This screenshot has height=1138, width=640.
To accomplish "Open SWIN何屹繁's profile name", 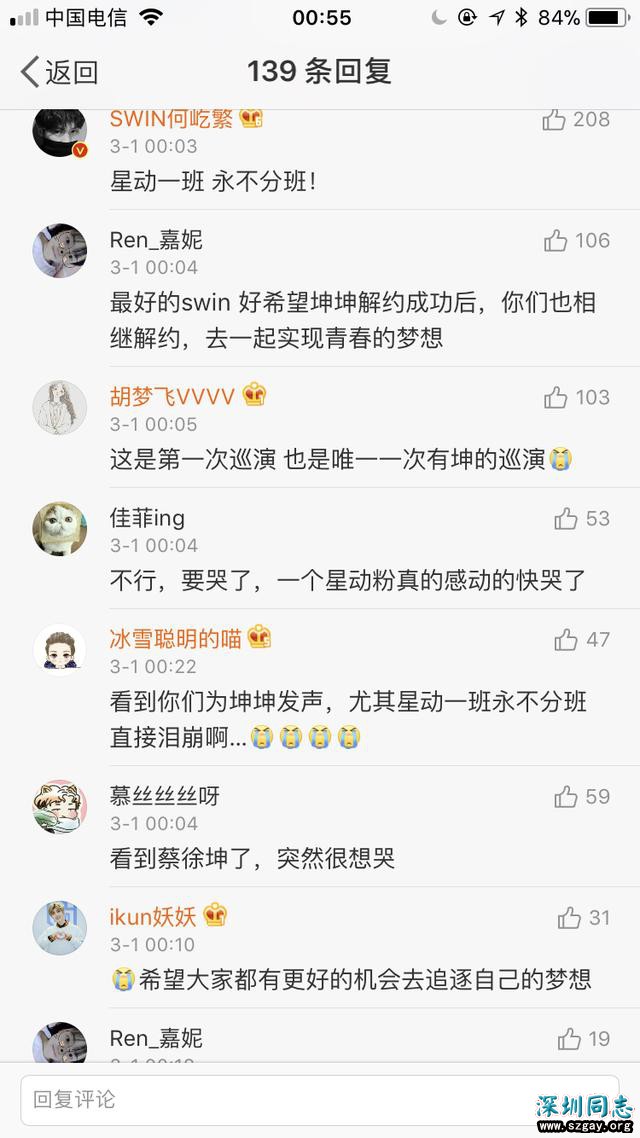I will (x=171, y=119).
